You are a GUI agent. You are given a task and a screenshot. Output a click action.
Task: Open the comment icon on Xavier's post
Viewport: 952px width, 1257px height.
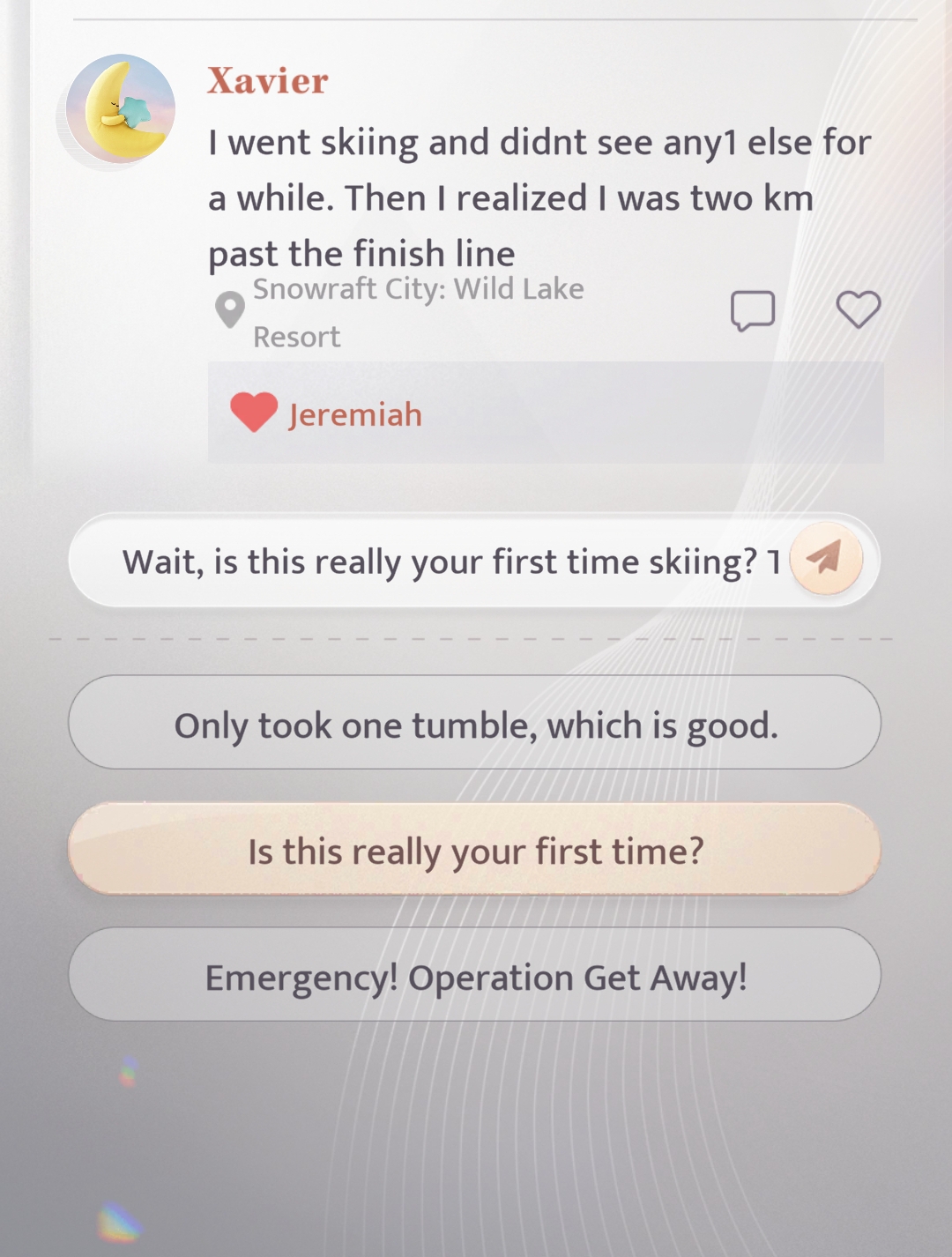coord(753,310)
